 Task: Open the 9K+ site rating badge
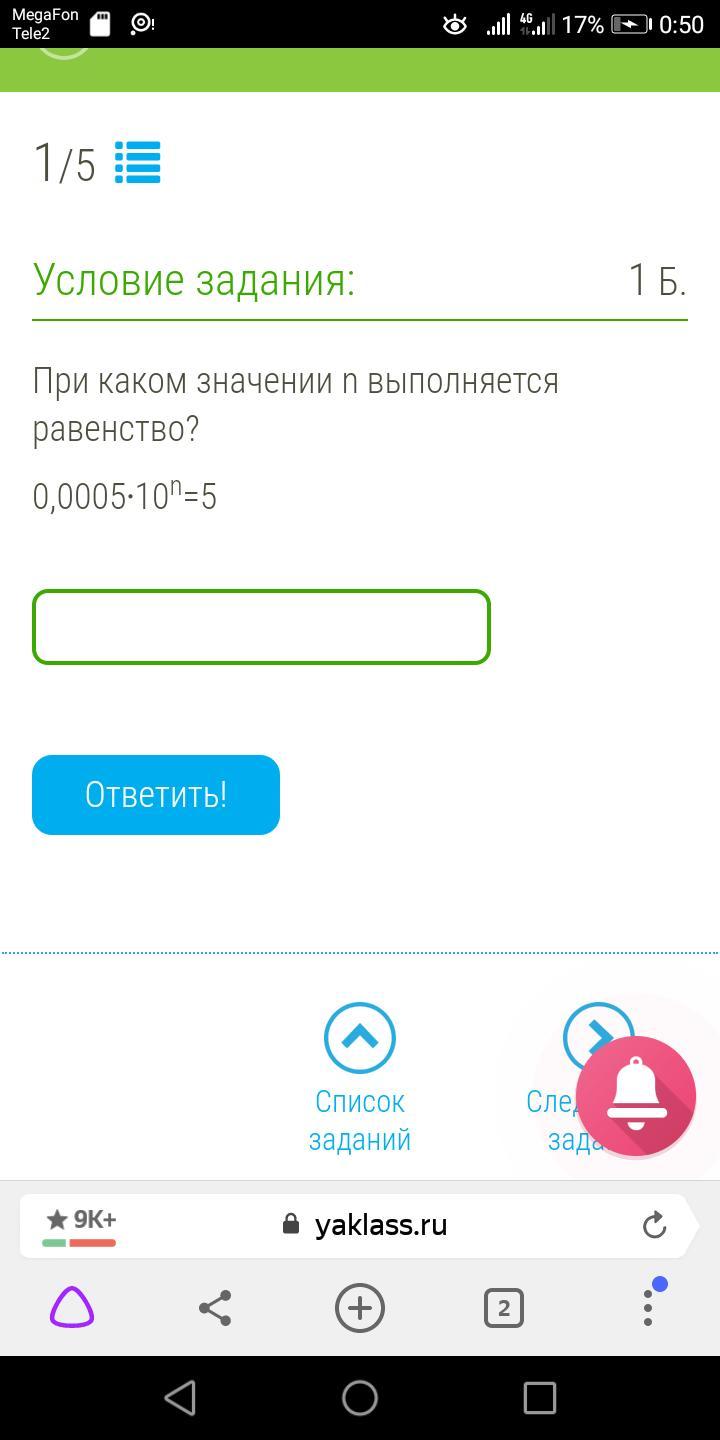tap(80, 1225)
